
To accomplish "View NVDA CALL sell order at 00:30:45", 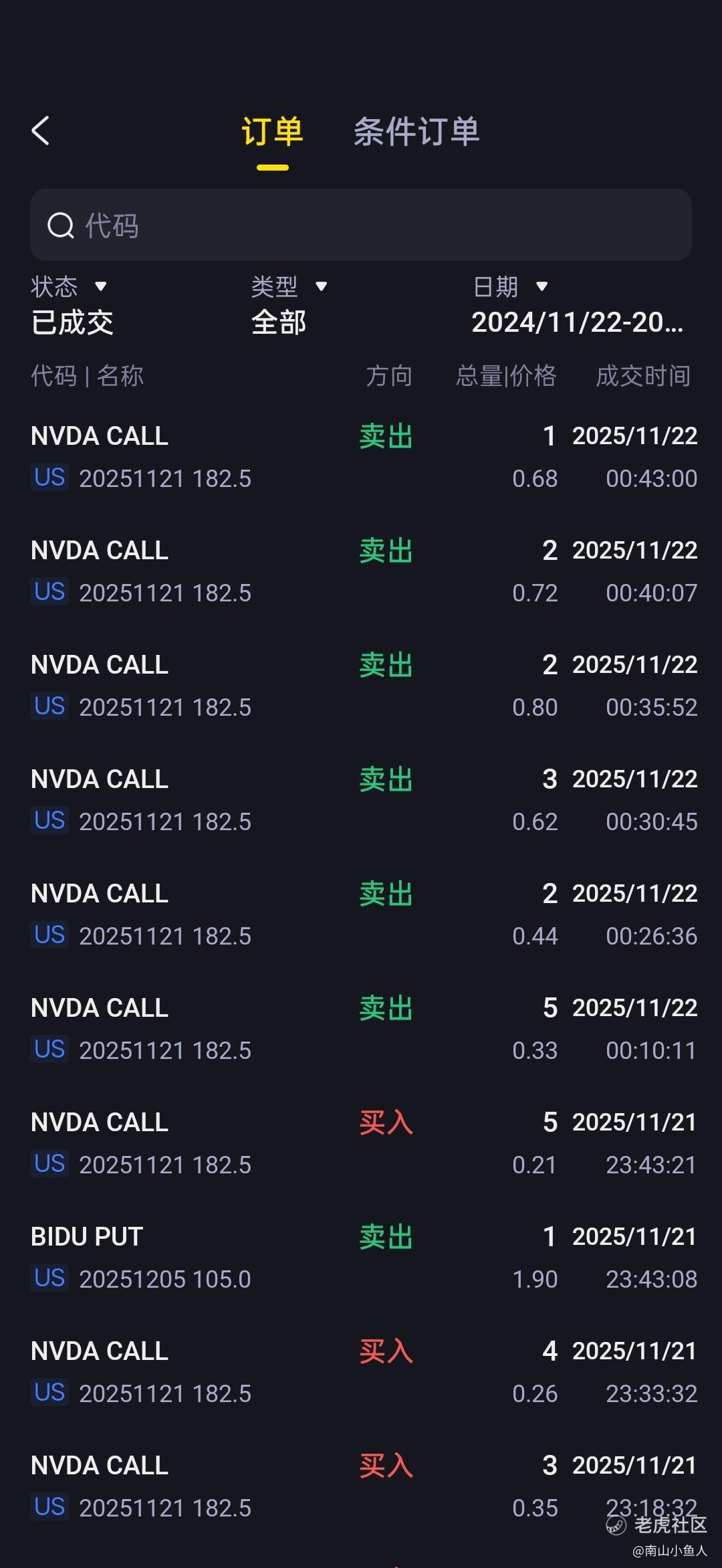I will [361, 800].
